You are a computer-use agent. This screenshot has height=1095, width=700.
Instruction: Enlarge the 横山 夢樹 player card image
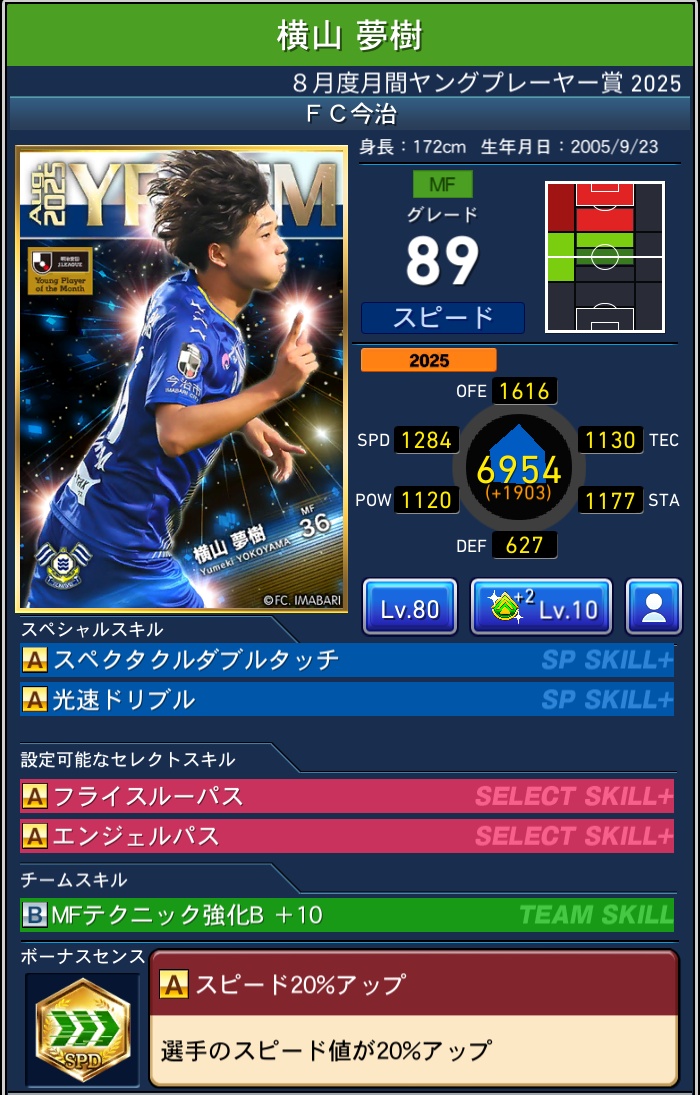(181, 378)
